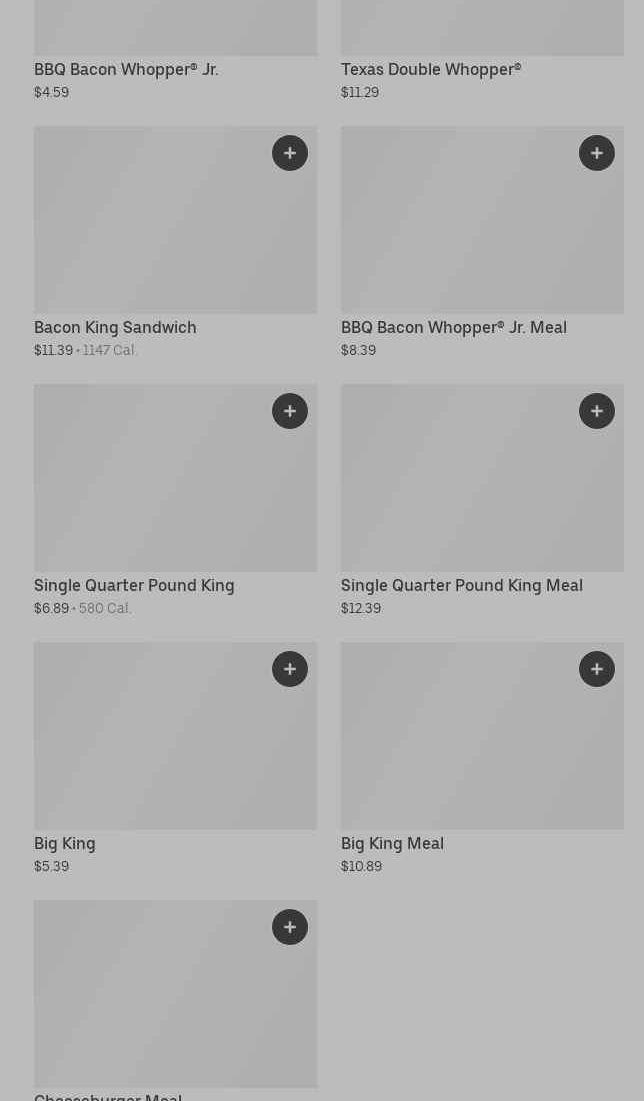Screen dimensions: 644x1101
Task: Add Big King to cart
Action: (290, 669)
